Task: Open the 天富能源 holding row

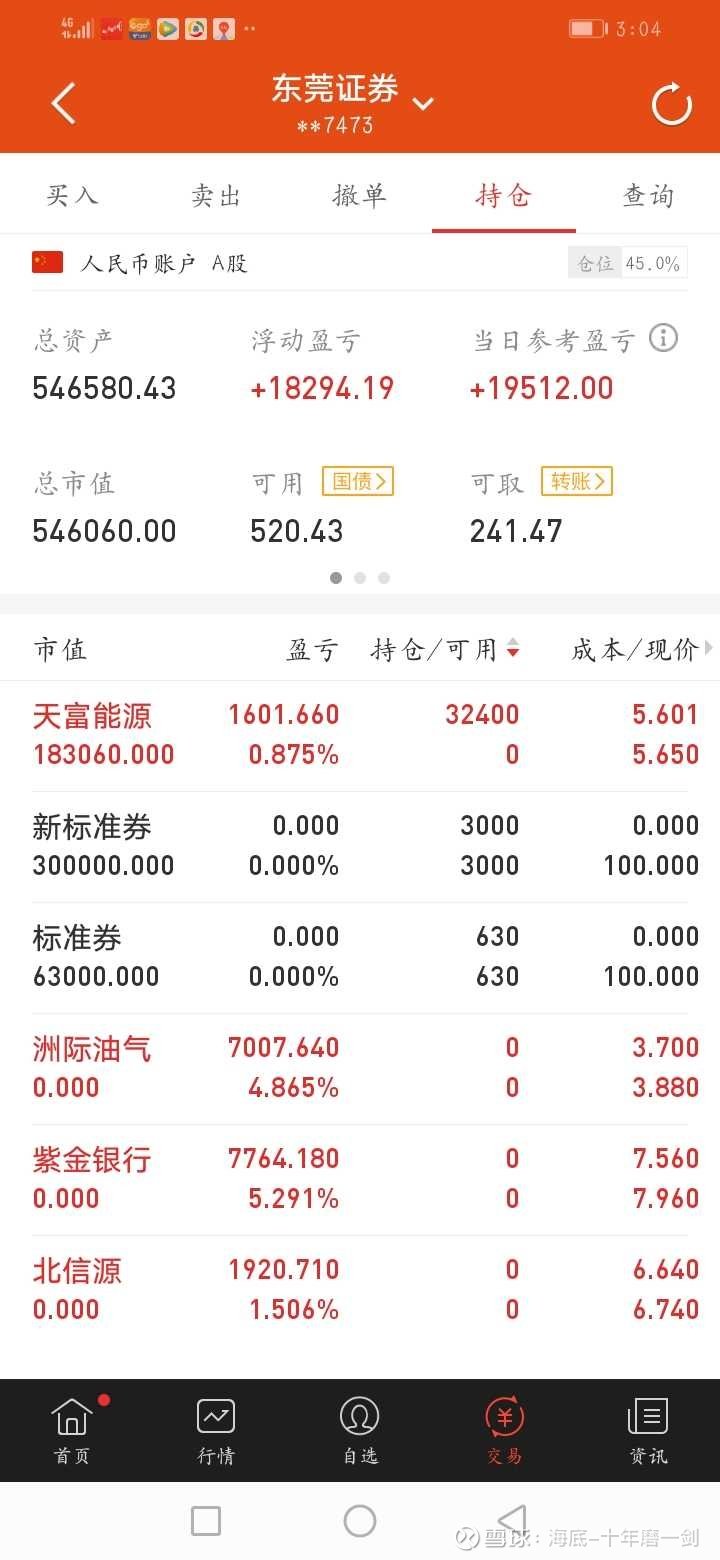Action: pos(360,735)
